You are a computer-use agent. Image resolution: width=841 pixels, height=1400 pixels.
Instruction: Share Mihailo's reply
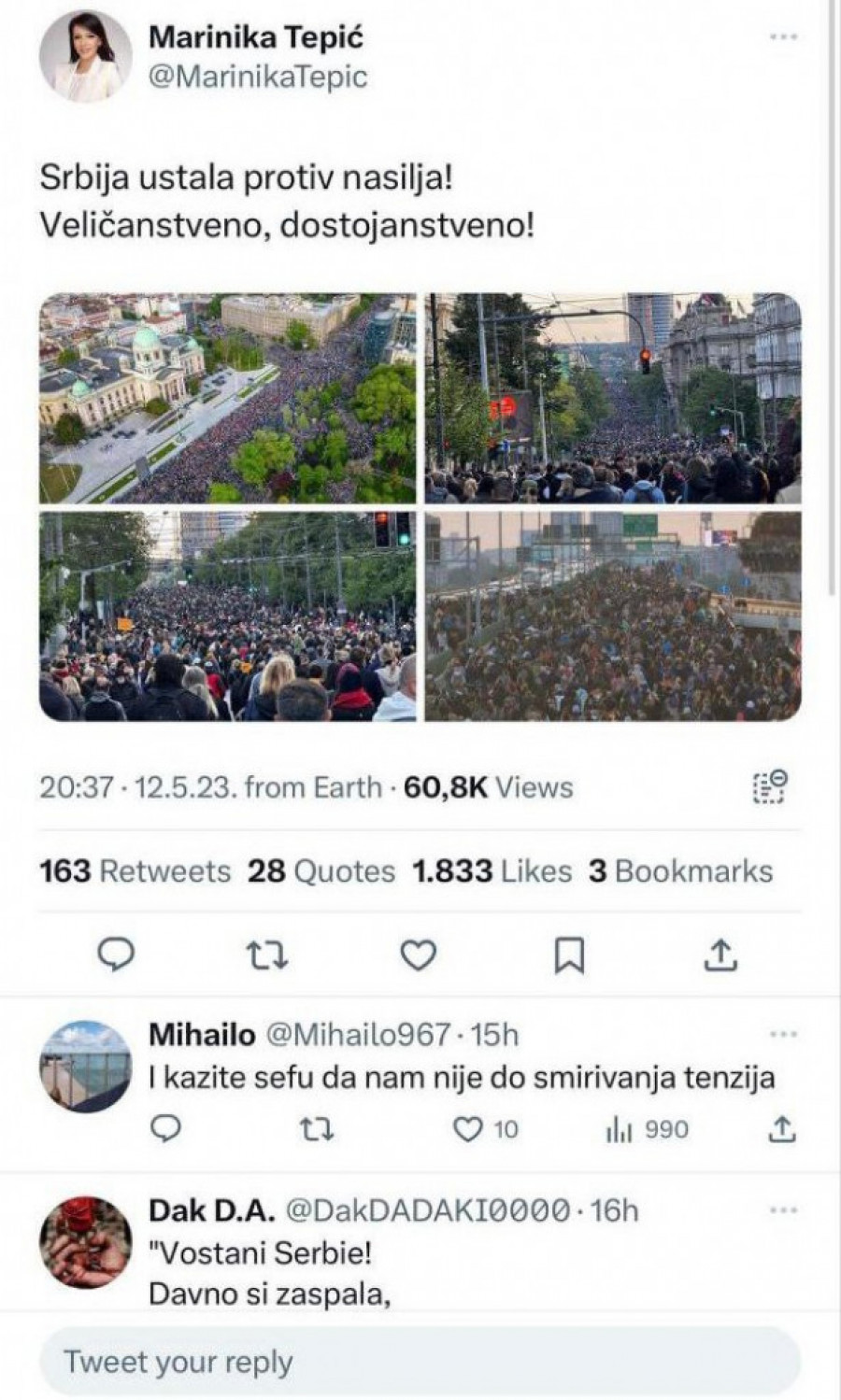(781, 1130)
